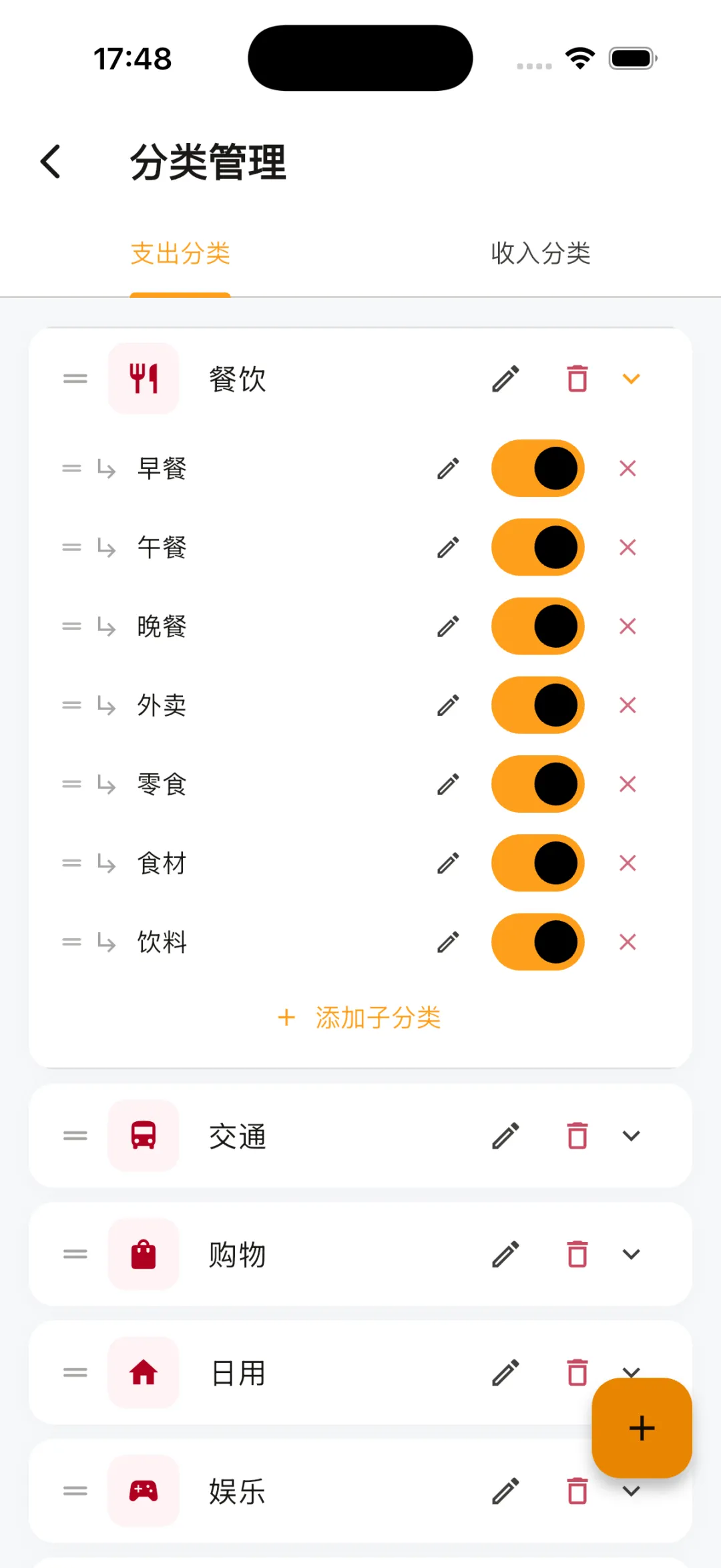Edit the 零食 subcategory
Image resolution: width=721 pixels, height=1568 pixels.
(448, 784)
